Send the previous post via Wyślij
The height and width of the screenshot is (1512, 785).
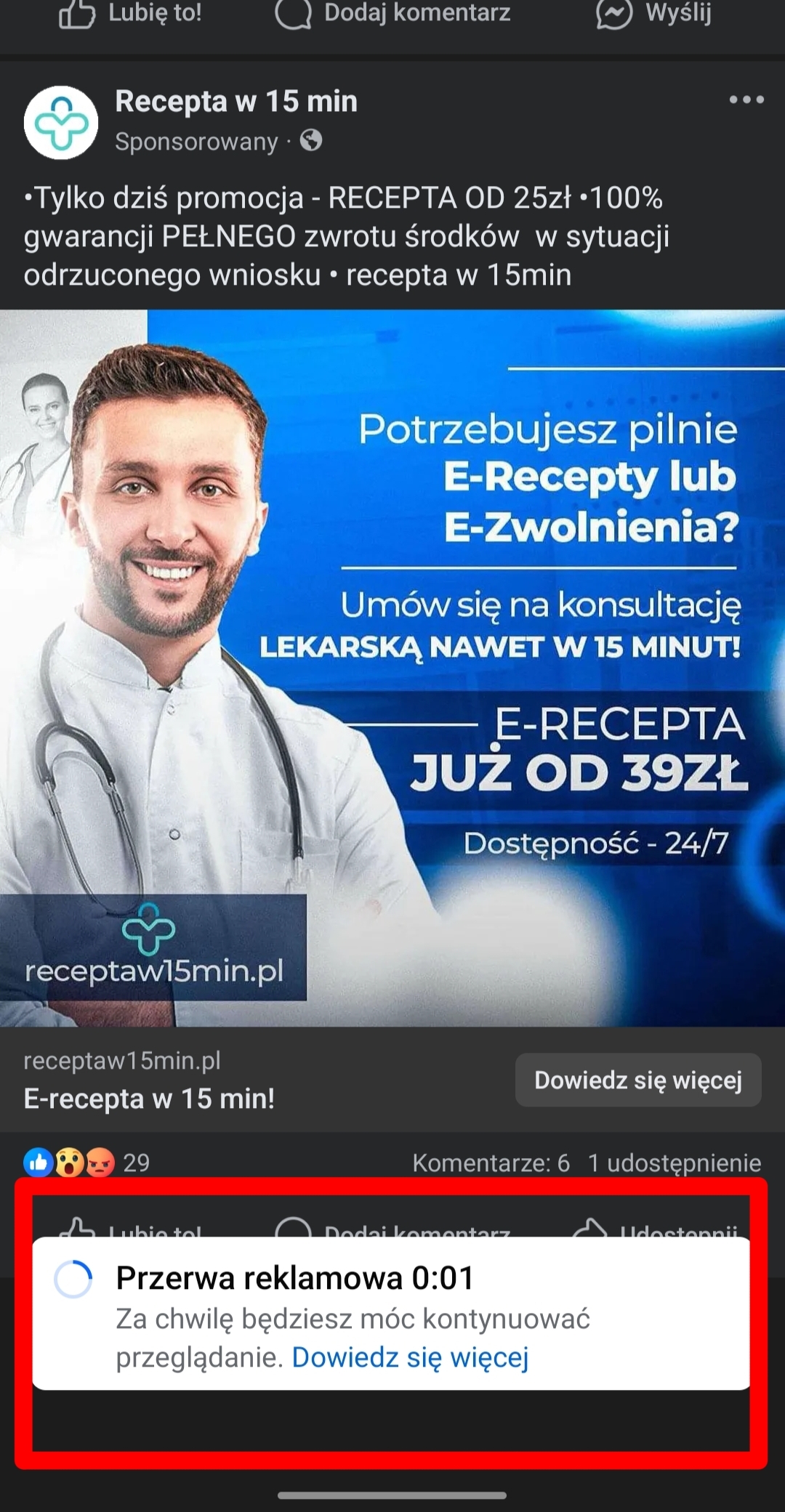(654, 13)
